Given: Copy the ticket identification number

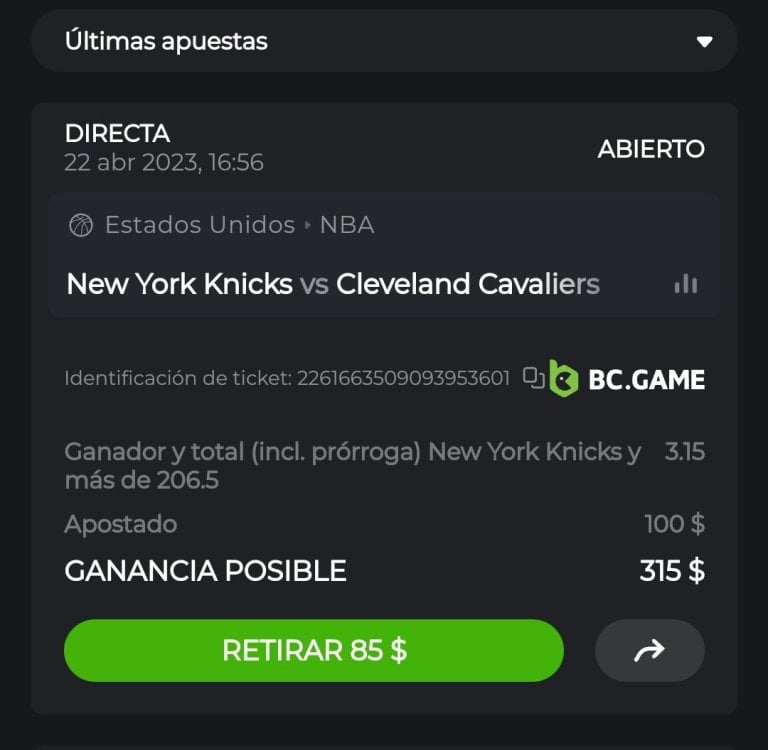Looking at the screenshot, I should pos(533,378).
